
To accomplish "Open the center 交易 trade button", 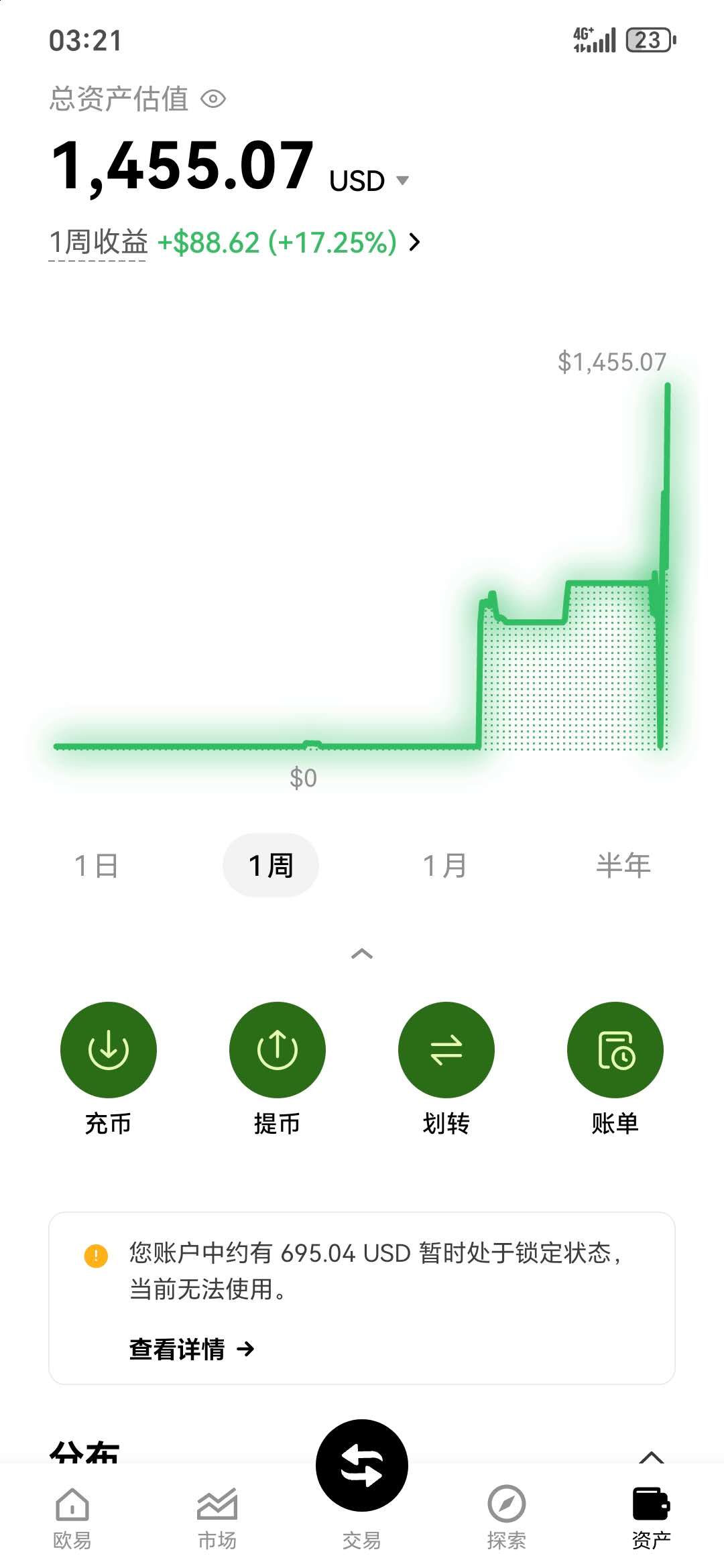I will [x=362, y=1466].
